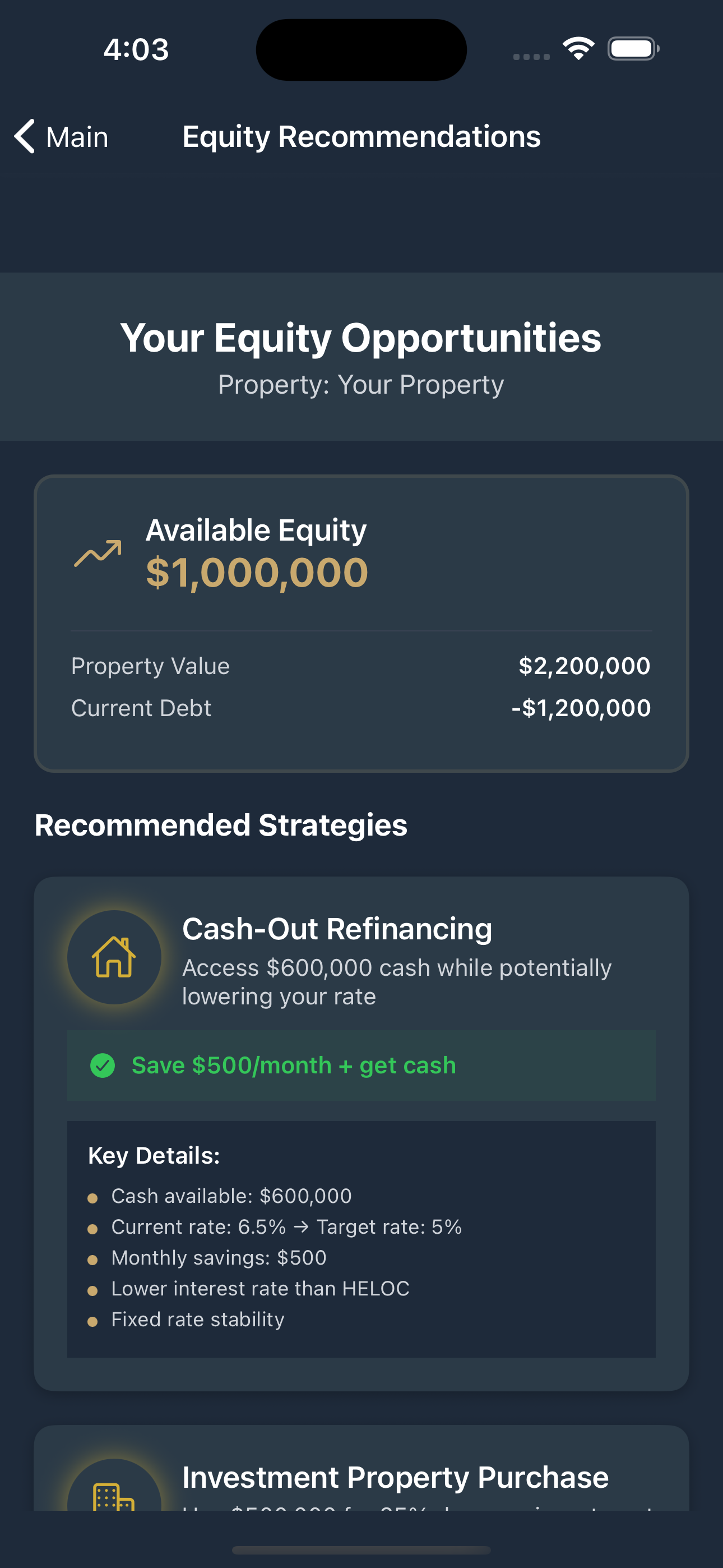
Task: Tap the Property: Your Property label
Action: tap(361, 384)
